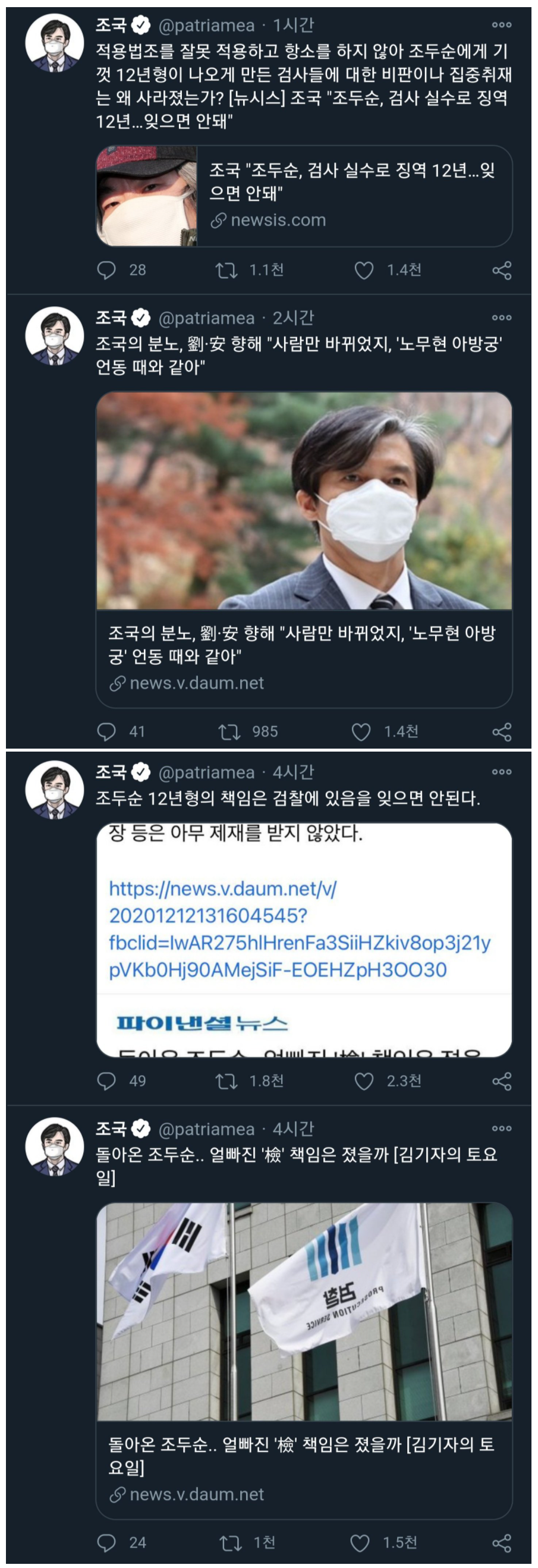
Task: Retweet the post with 985 retweets
Action: tap(229, 731)
